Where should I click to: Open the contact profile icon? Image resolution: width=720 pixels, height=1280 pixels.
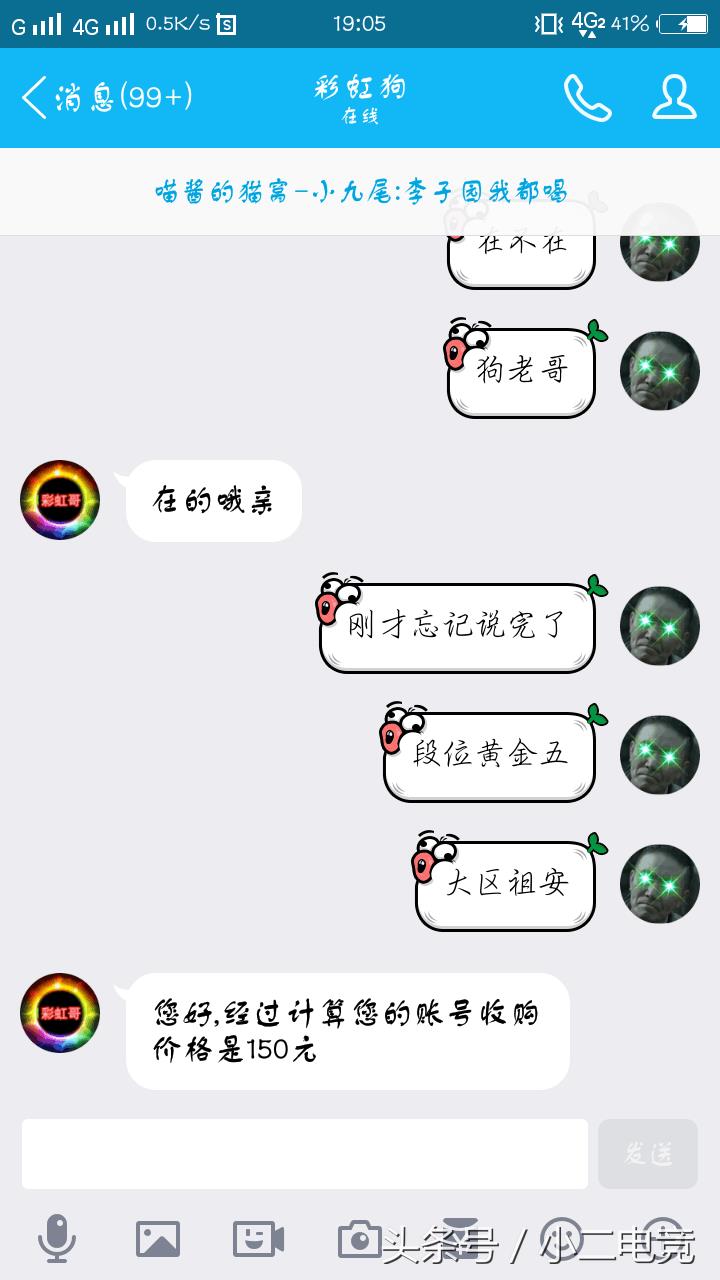click(674, 98)
